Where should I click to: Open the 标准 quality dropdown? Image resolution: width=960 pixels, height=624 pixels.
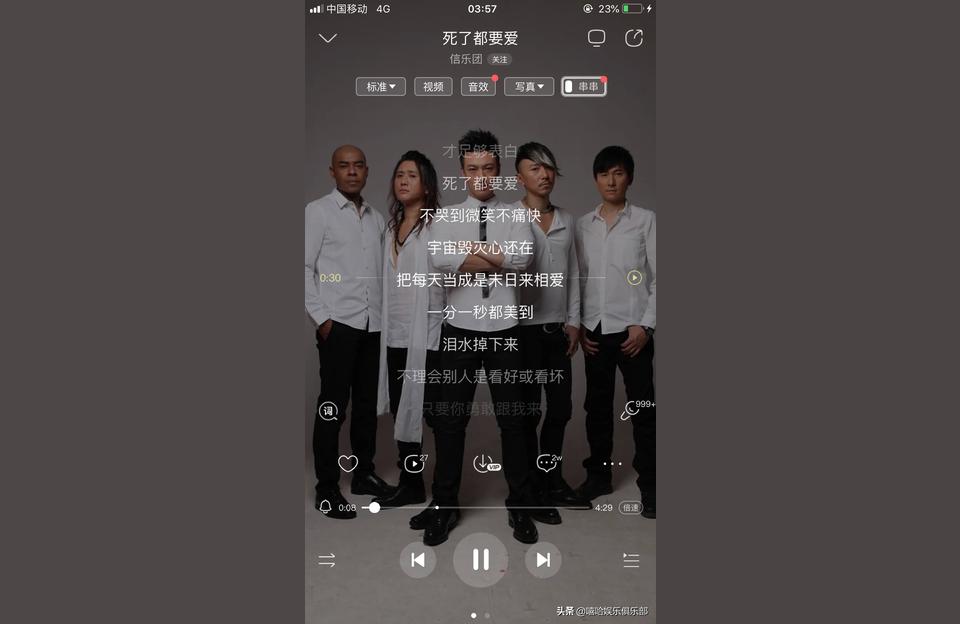point(380,87)
